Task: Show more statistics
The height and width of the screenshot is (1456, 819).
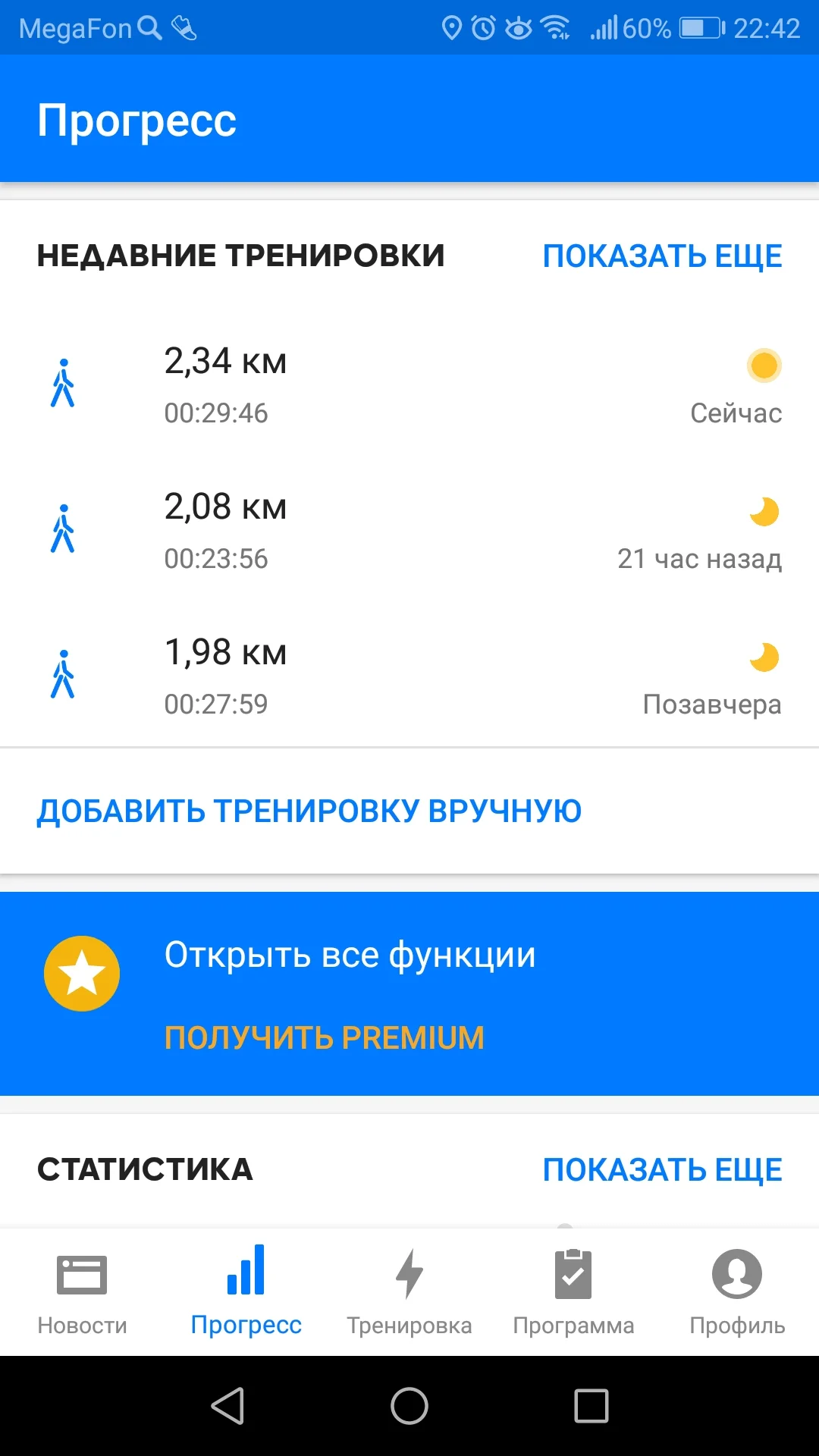Action: pyautogui.click(x=662, y=1170)
